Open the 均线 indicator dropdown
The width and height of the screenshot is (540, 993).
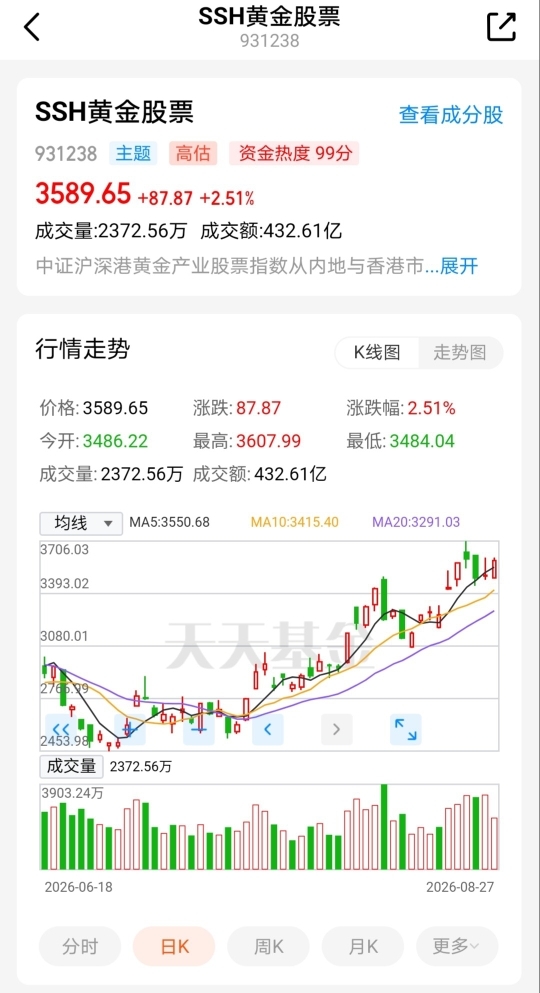click(80, 523)
